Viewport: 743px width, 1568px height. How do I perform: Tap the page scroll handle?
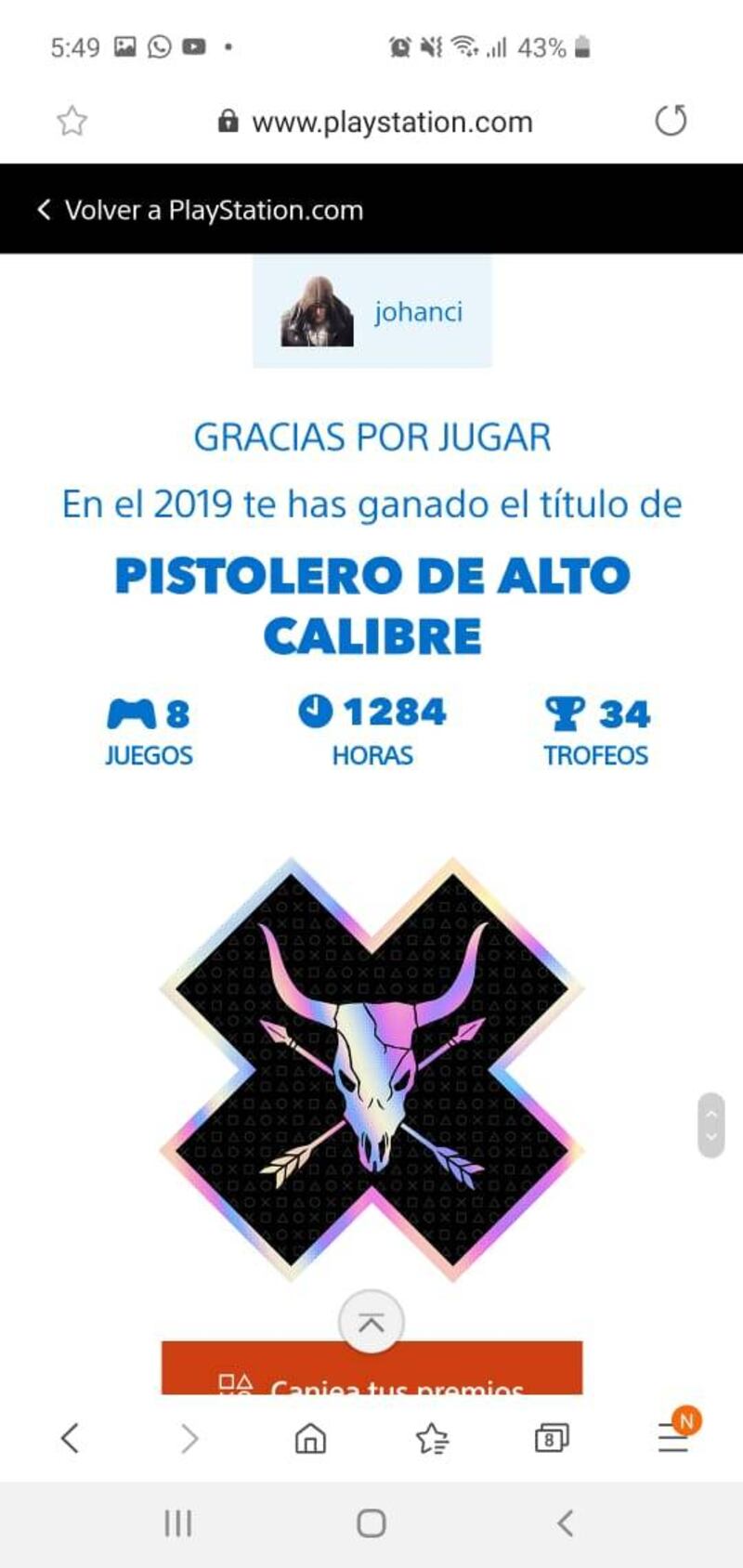711,1125
